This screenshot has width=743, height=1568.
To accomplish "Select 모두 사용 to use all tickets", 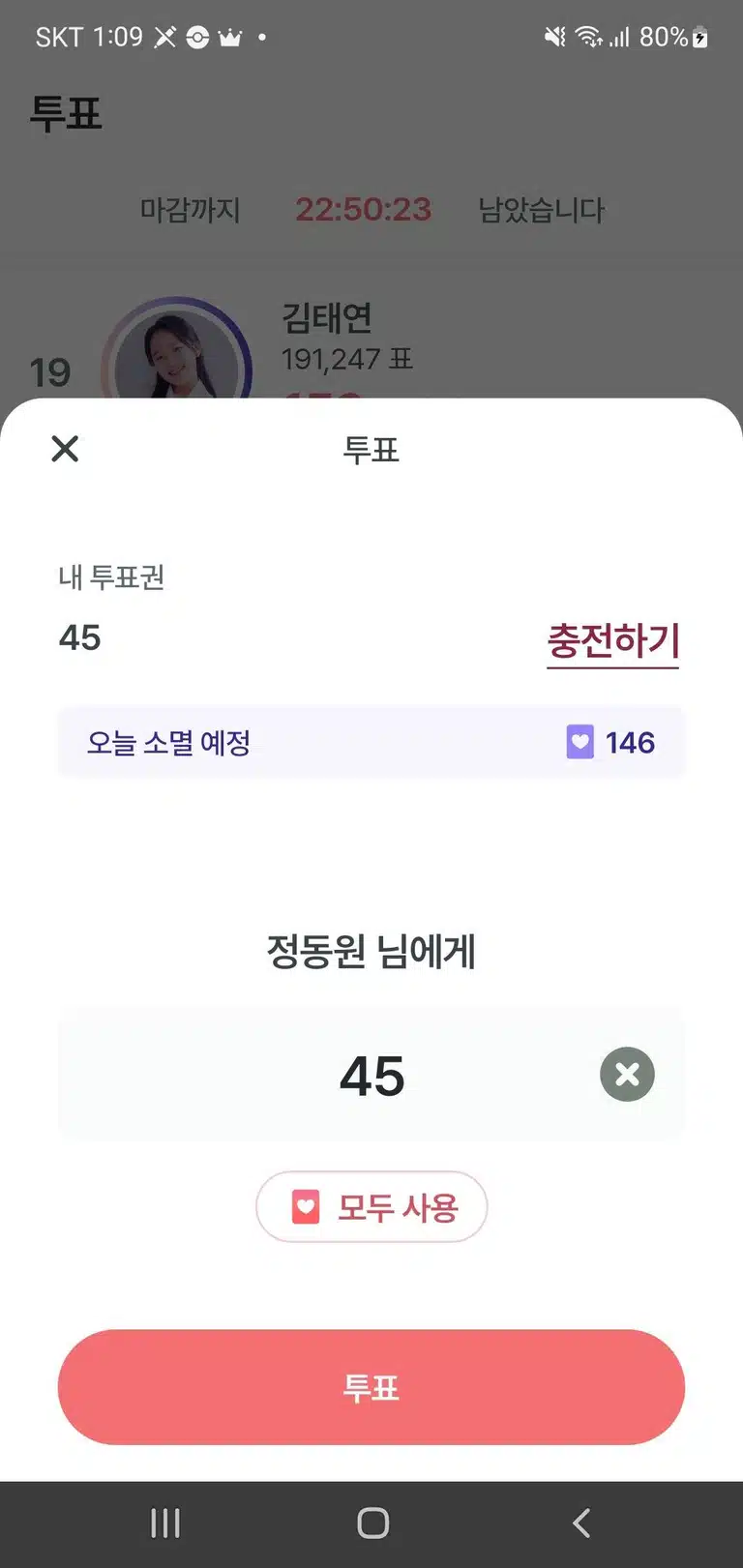I will tap(371, 1207).
